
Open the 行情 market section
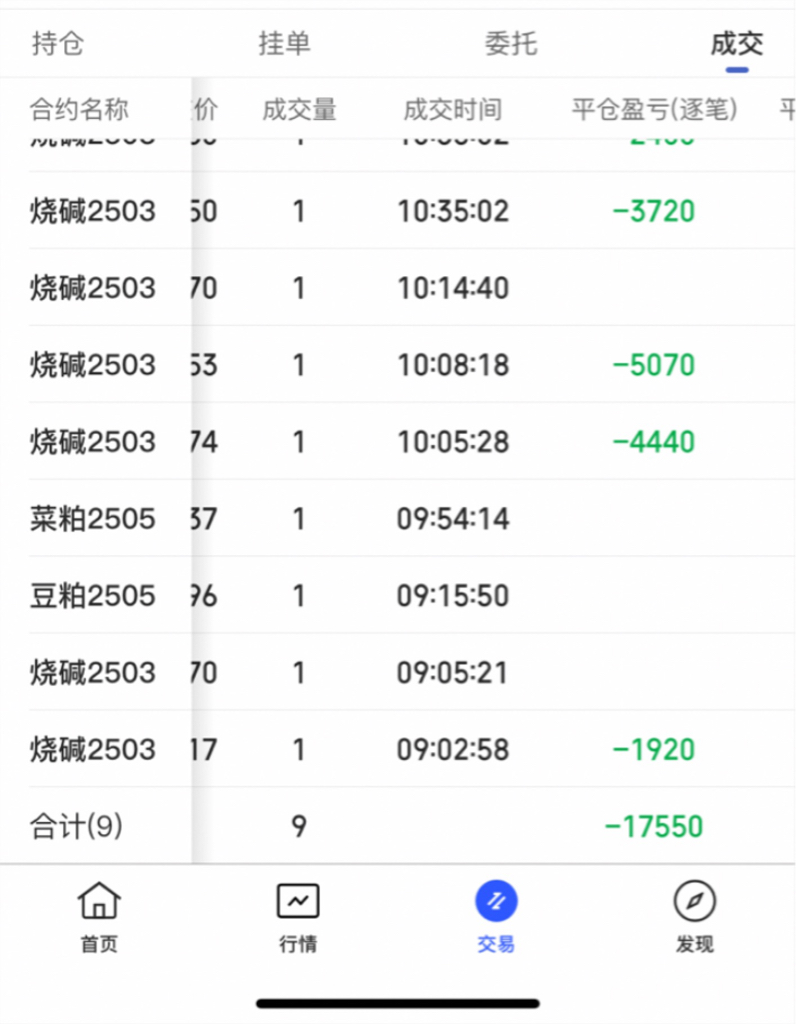tap(298, 916)
